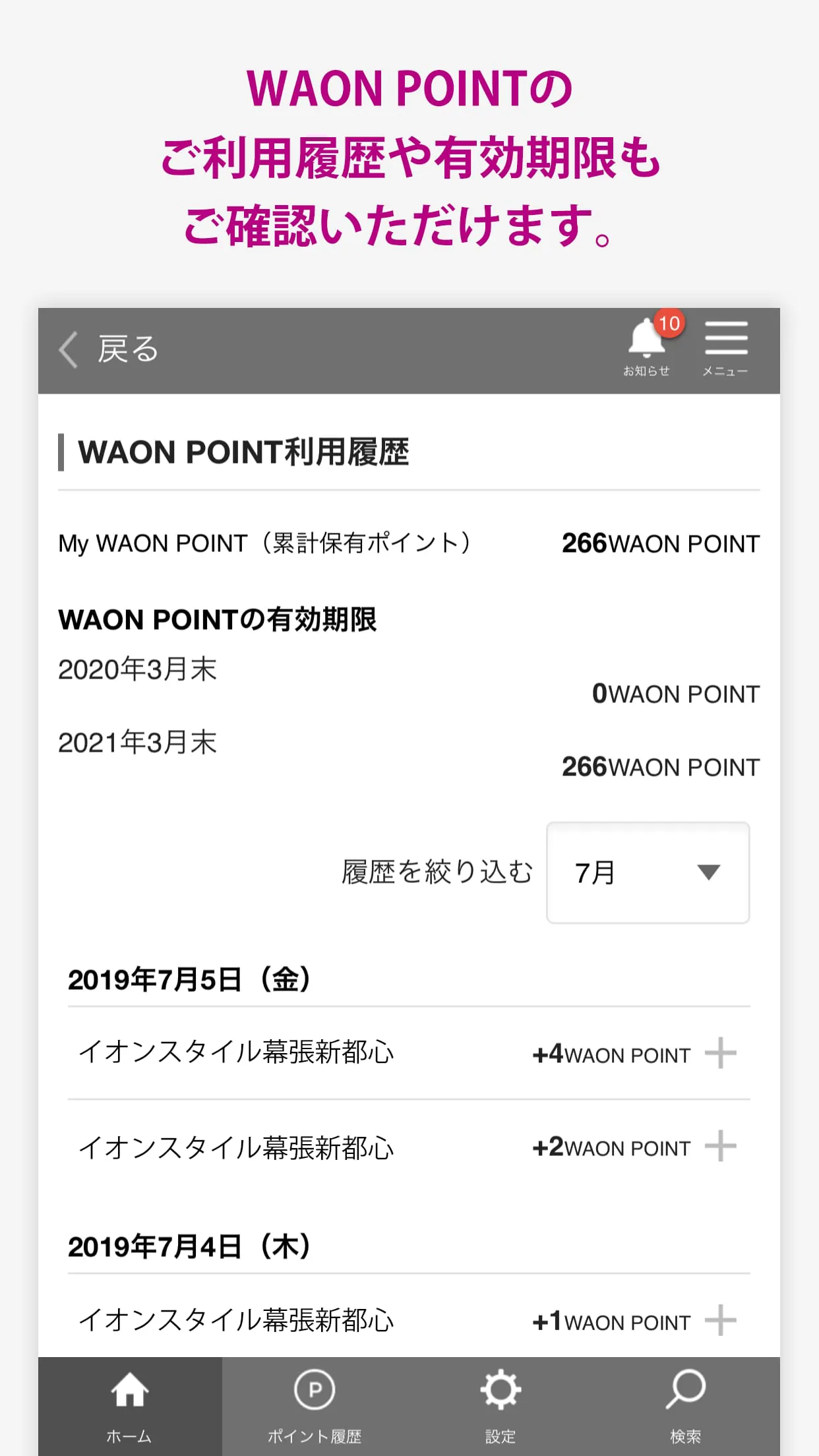
Task: Open the 7月 month filter dropdown
Action: pyautogui.click(x=647, y=872)
